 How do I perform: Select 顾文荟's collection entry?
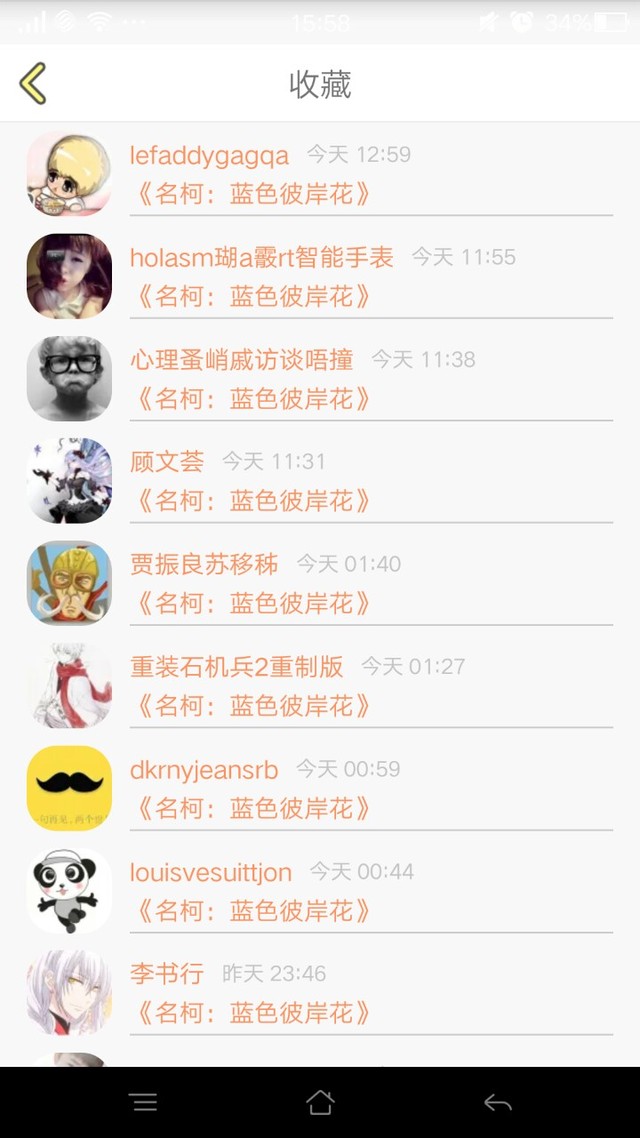[x=320, y=481]
